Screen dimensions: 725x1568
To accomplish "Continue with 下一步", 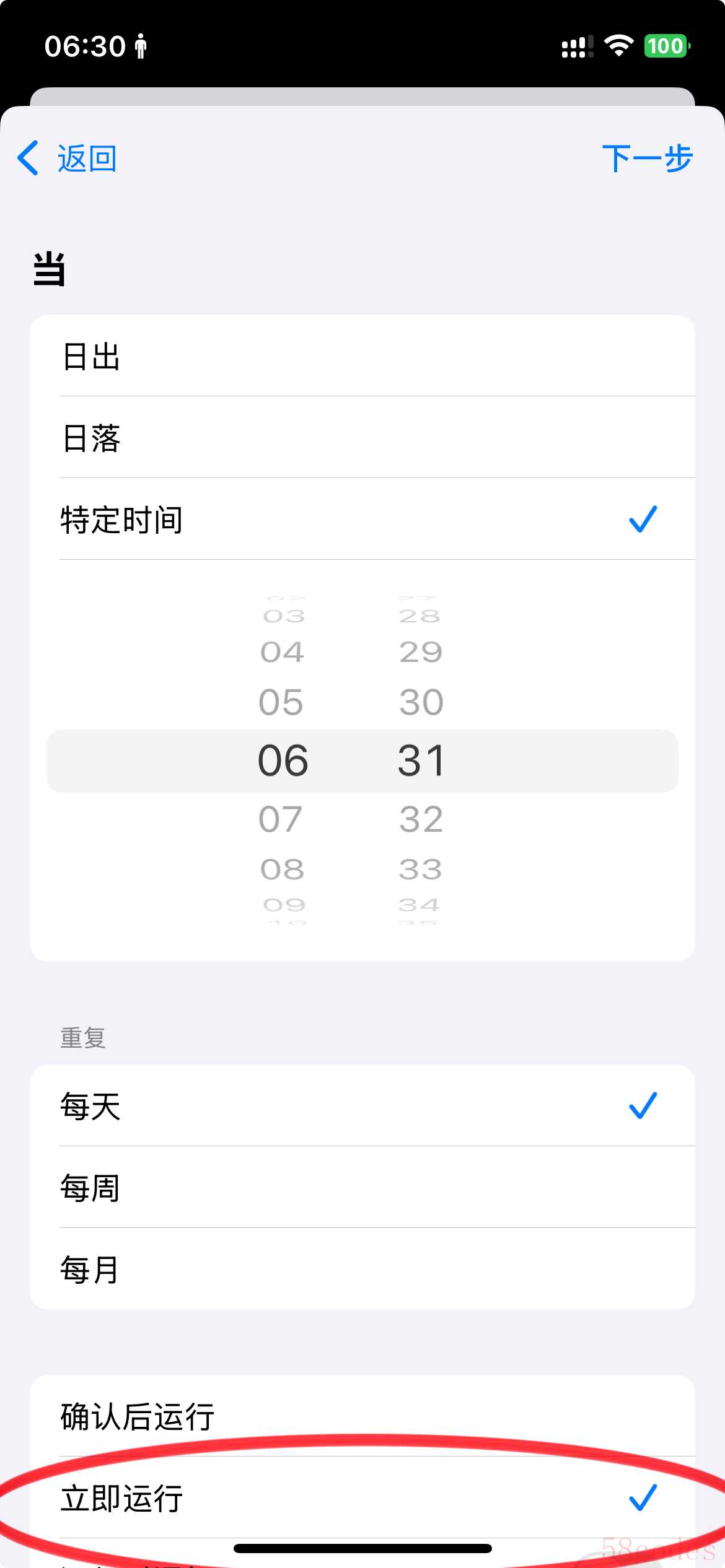I will [647, 159].
